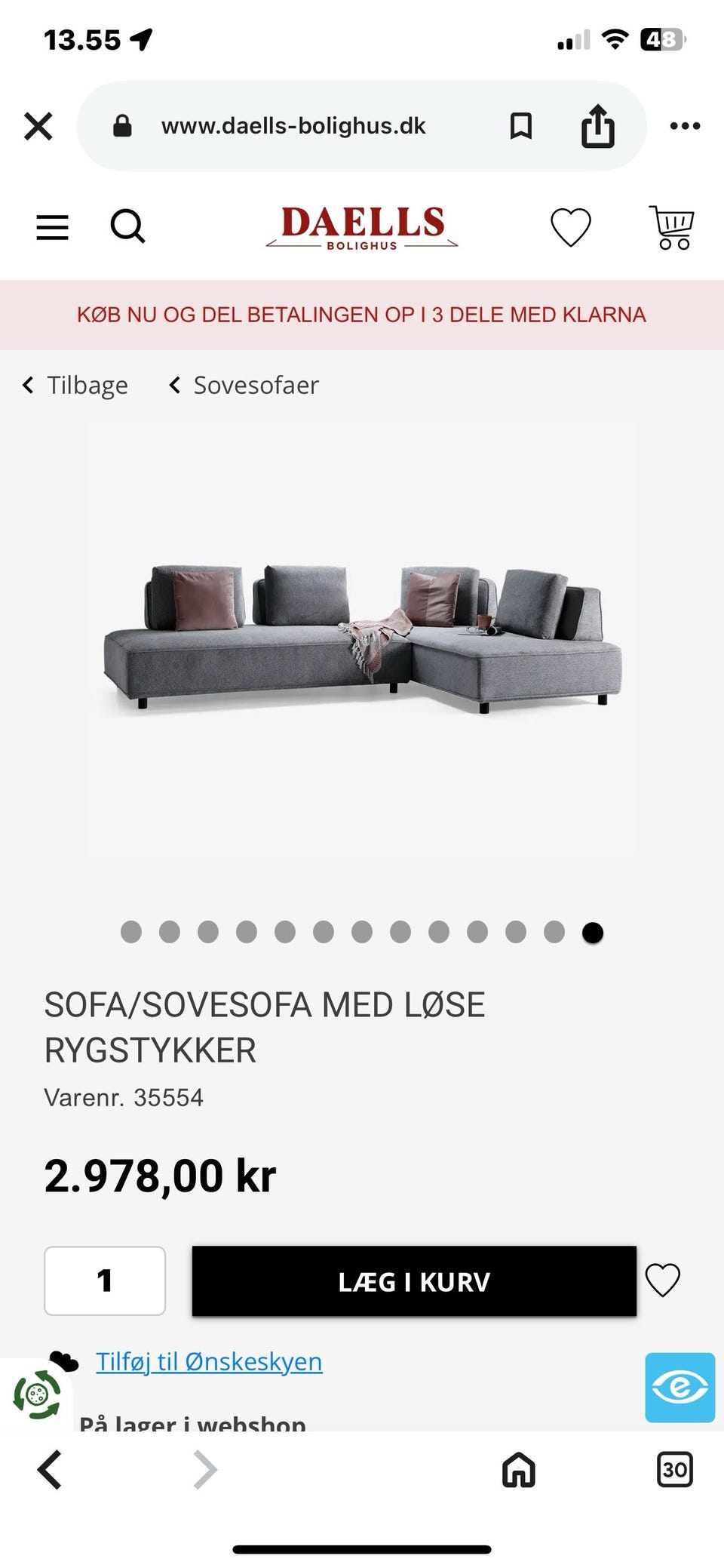
Task: Tap the Tilføj til Ønskeskyen link
Action: pyautogui.click(x=209, y=1361)
